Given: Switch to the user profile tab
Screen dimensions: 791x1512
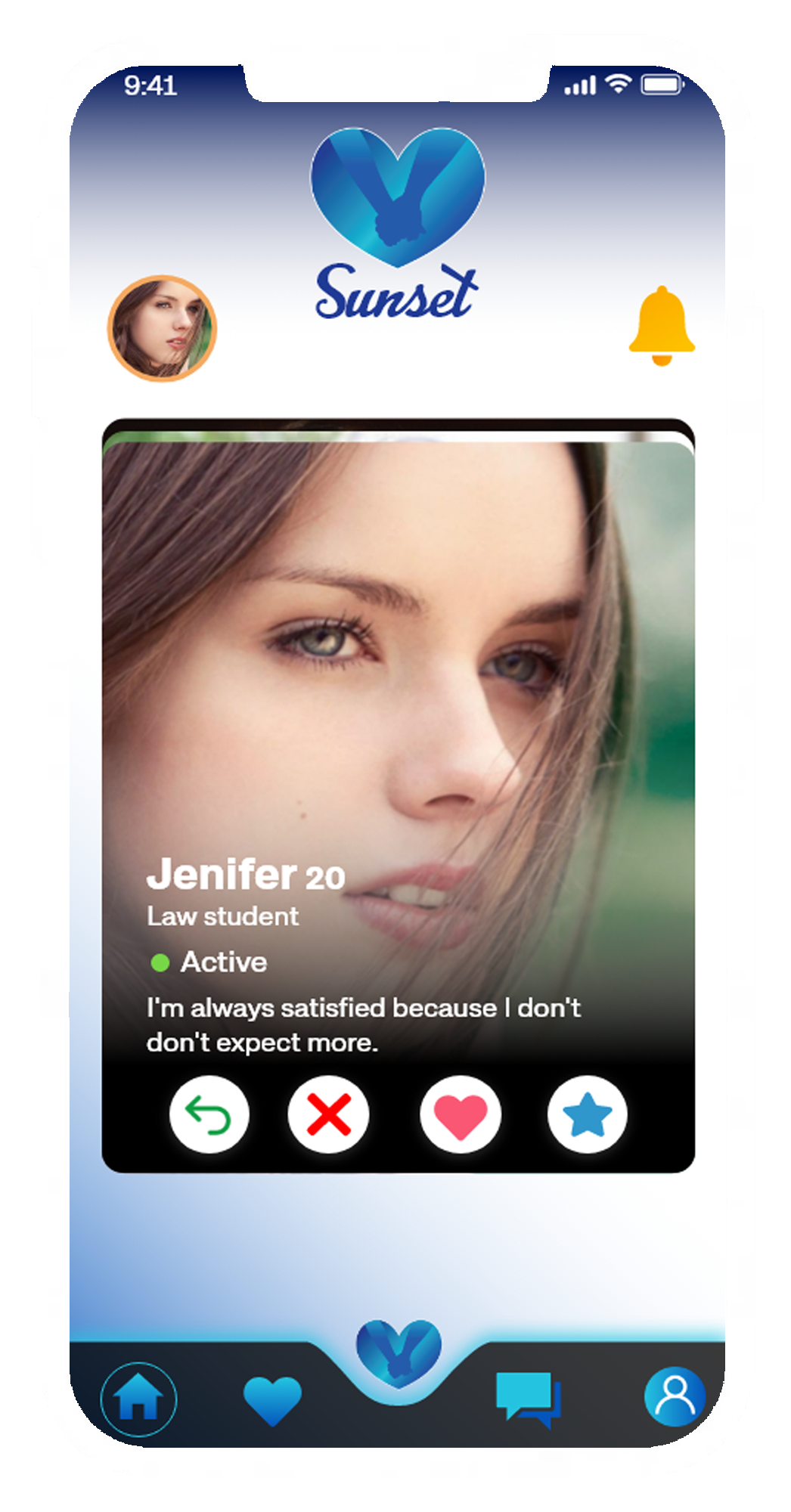Looking at the screenshot, I should coord(675,1396).
